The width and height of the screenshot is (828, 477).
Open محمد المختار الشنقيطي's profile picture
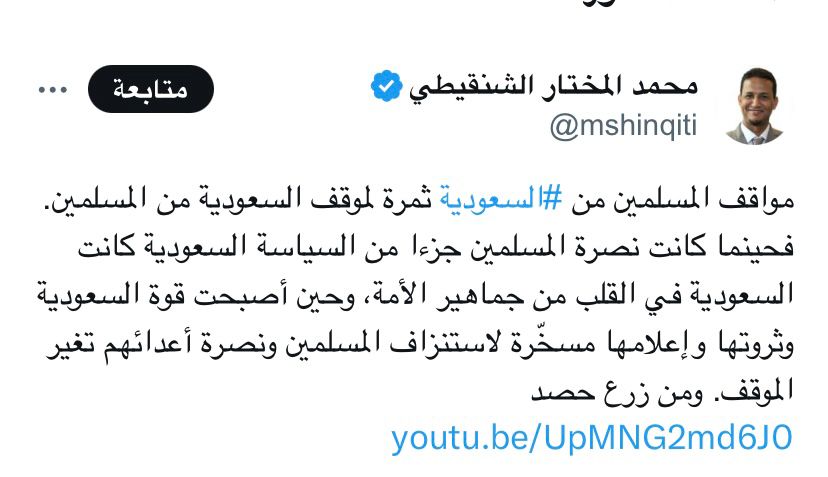coord(757,107)
